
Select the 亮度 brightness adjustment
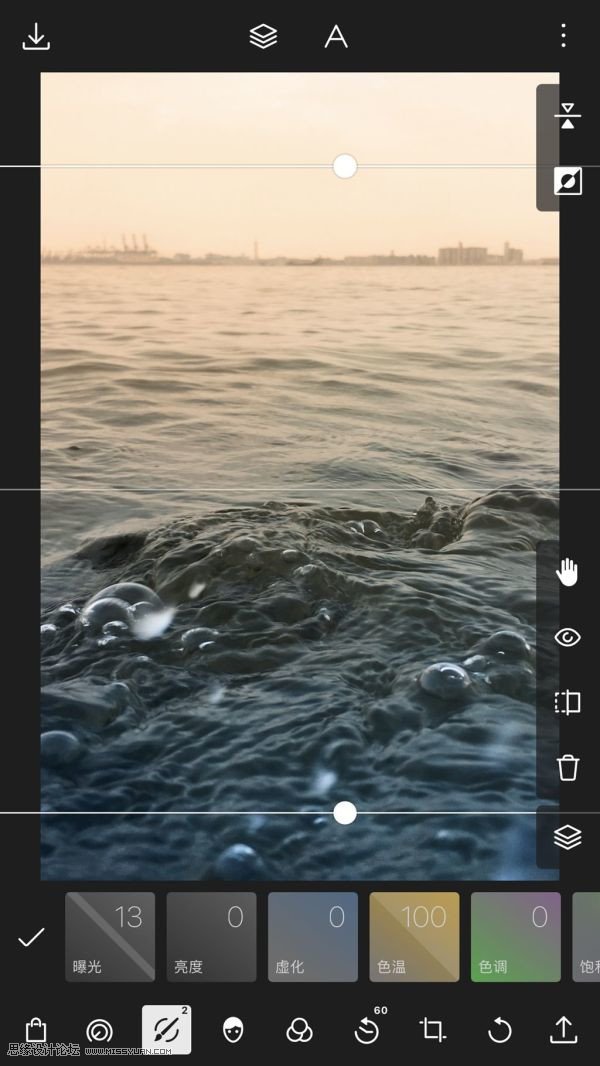211,937
